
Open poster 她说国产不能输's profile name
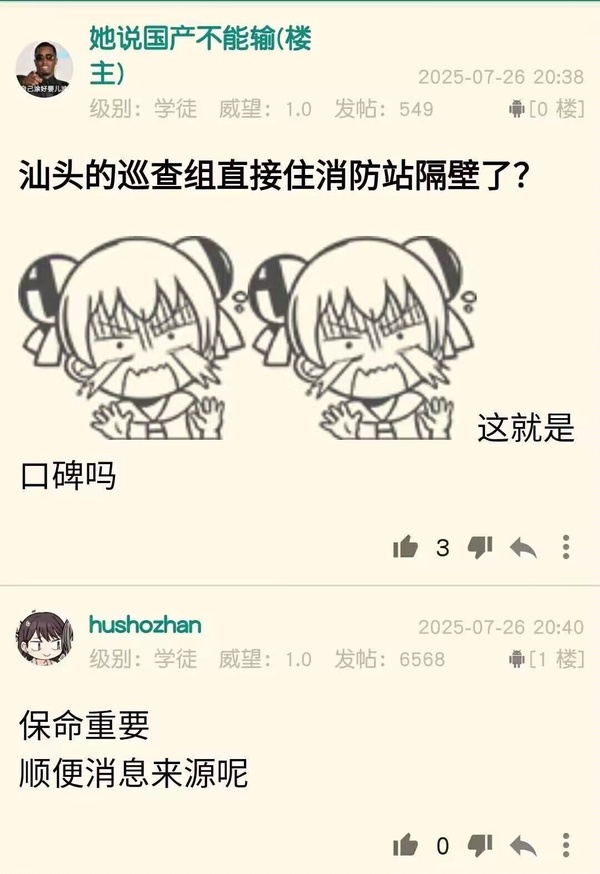click(200, 40)
